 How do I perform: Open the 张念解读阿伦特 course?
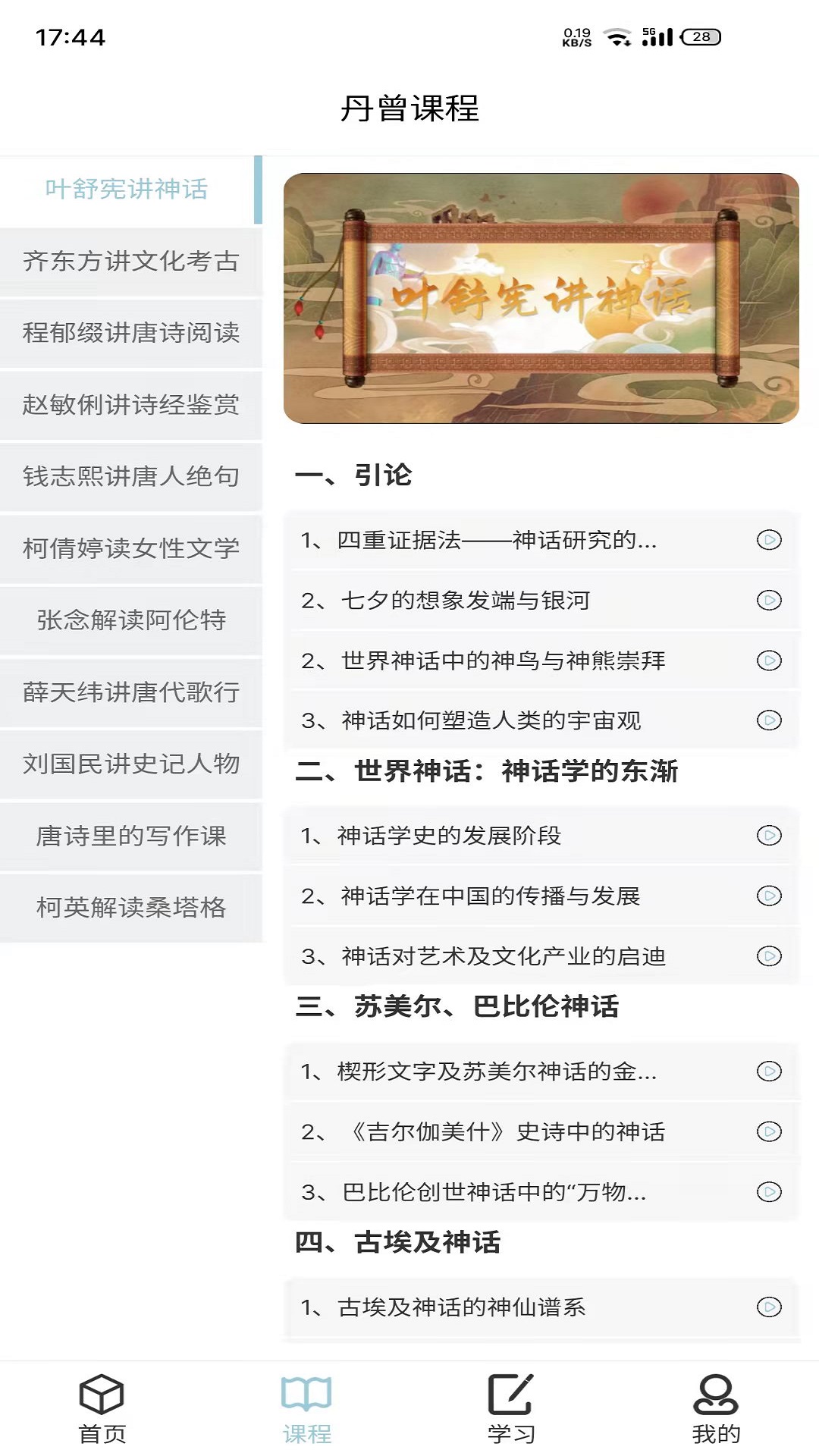(130, 620)
